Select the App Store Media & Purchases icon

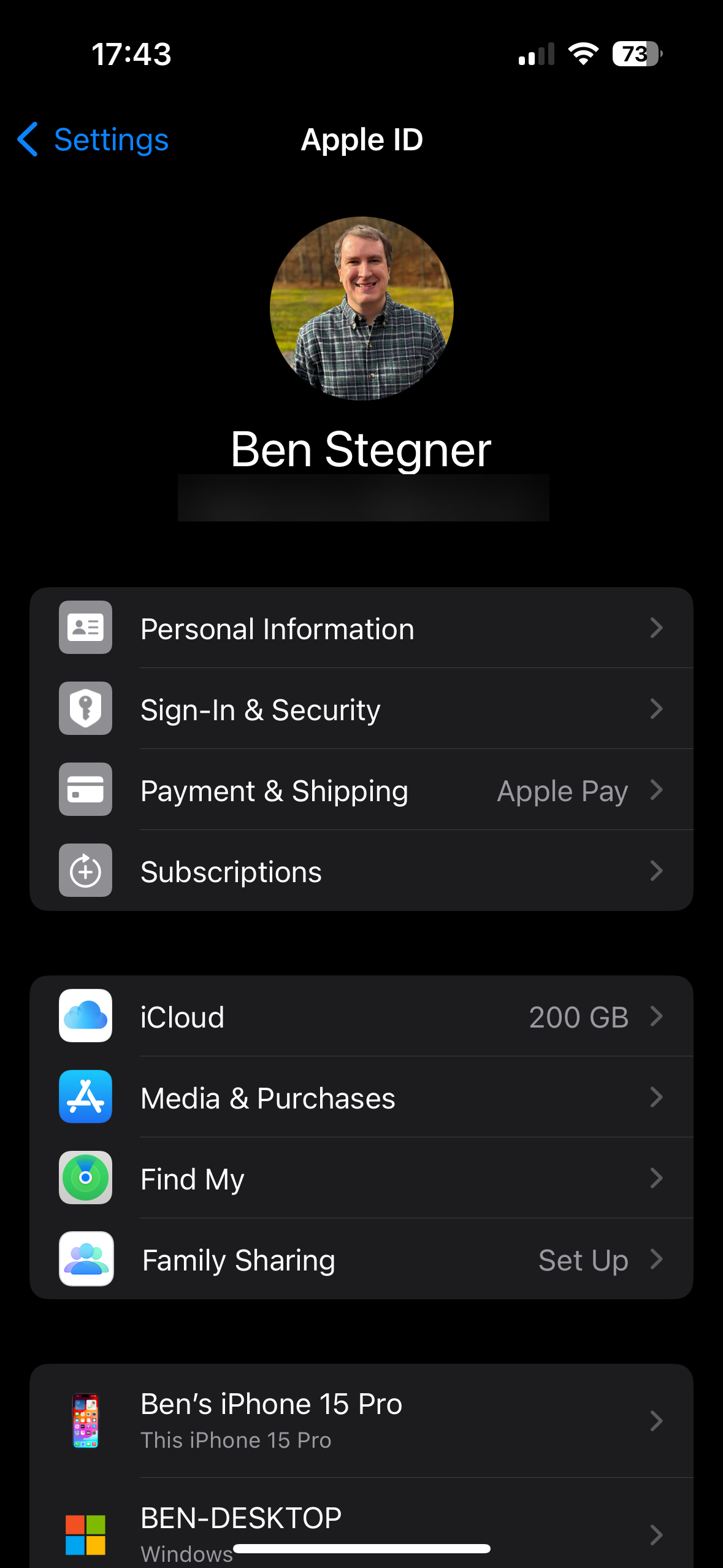(x=85, y=1097)
